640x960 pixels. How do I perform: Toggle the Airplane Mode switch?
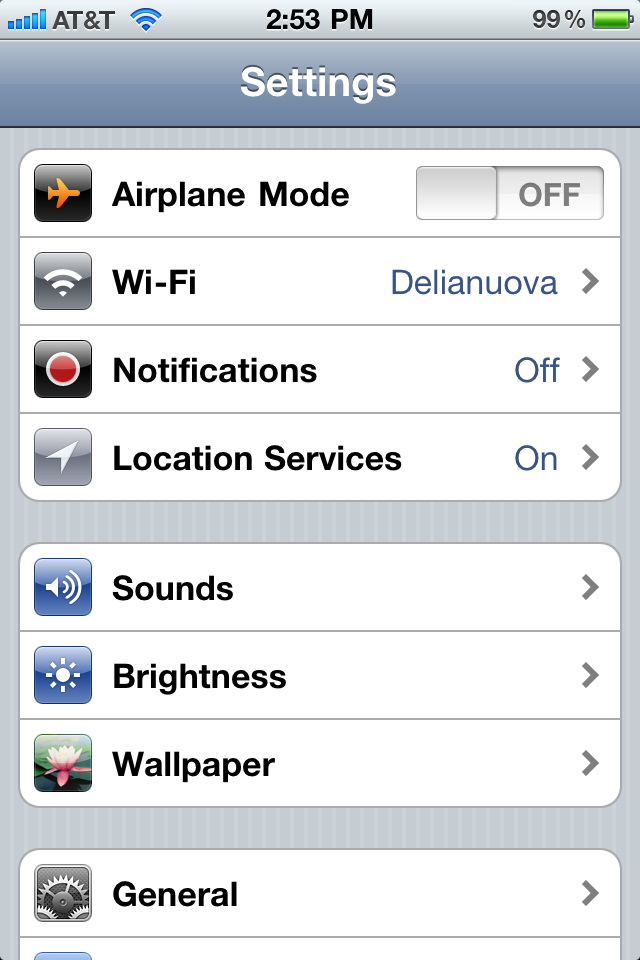pyautogui.click(x=509, y=194)
